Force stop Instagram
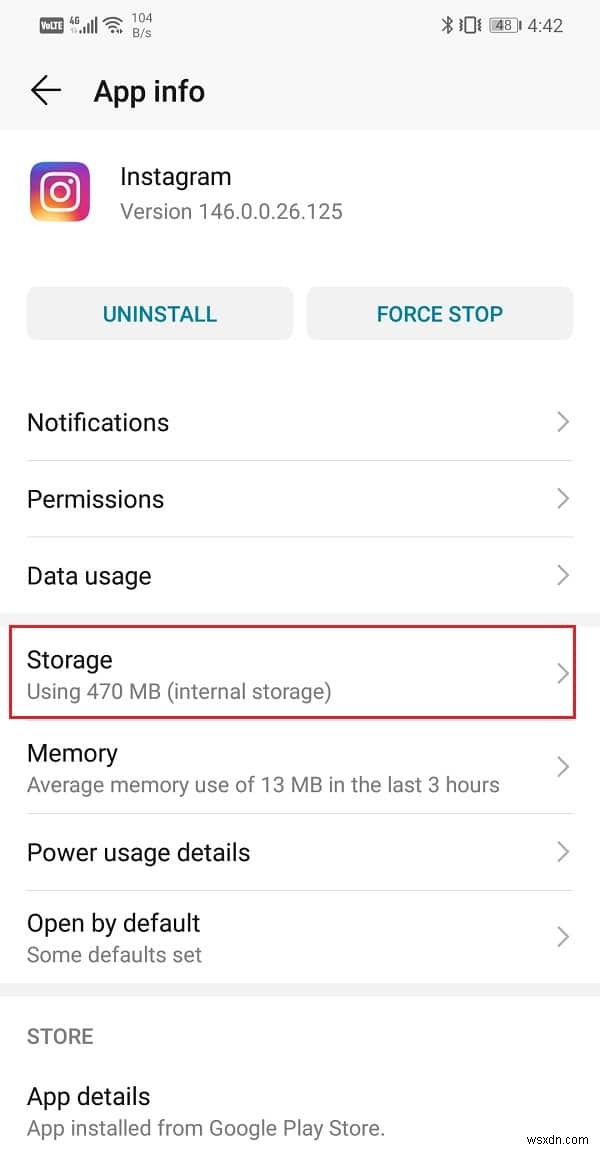The image size is (600, 1150). point(439,314)
